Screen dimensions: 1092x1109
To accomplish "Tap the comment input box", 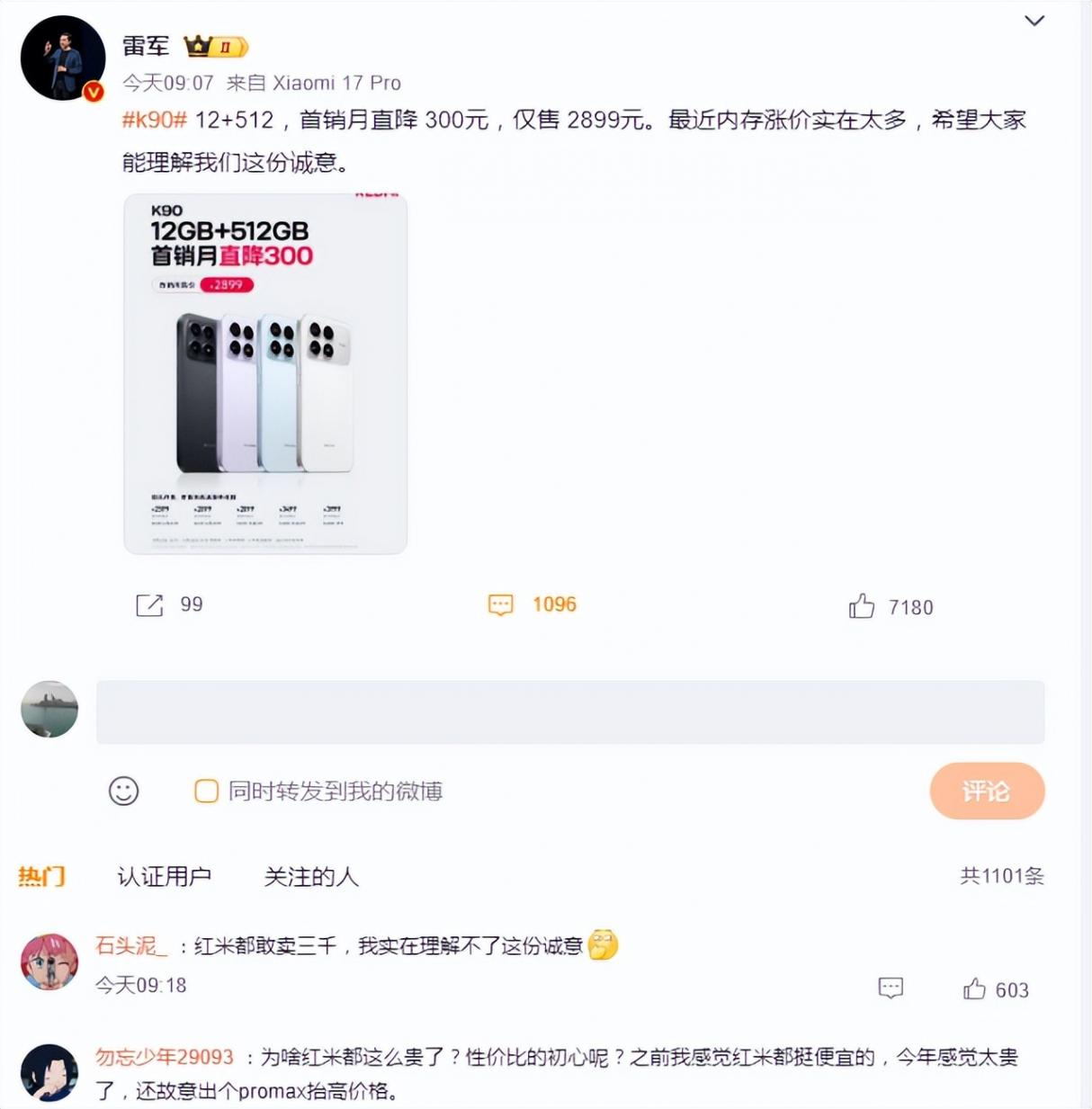I will (569, 712).
